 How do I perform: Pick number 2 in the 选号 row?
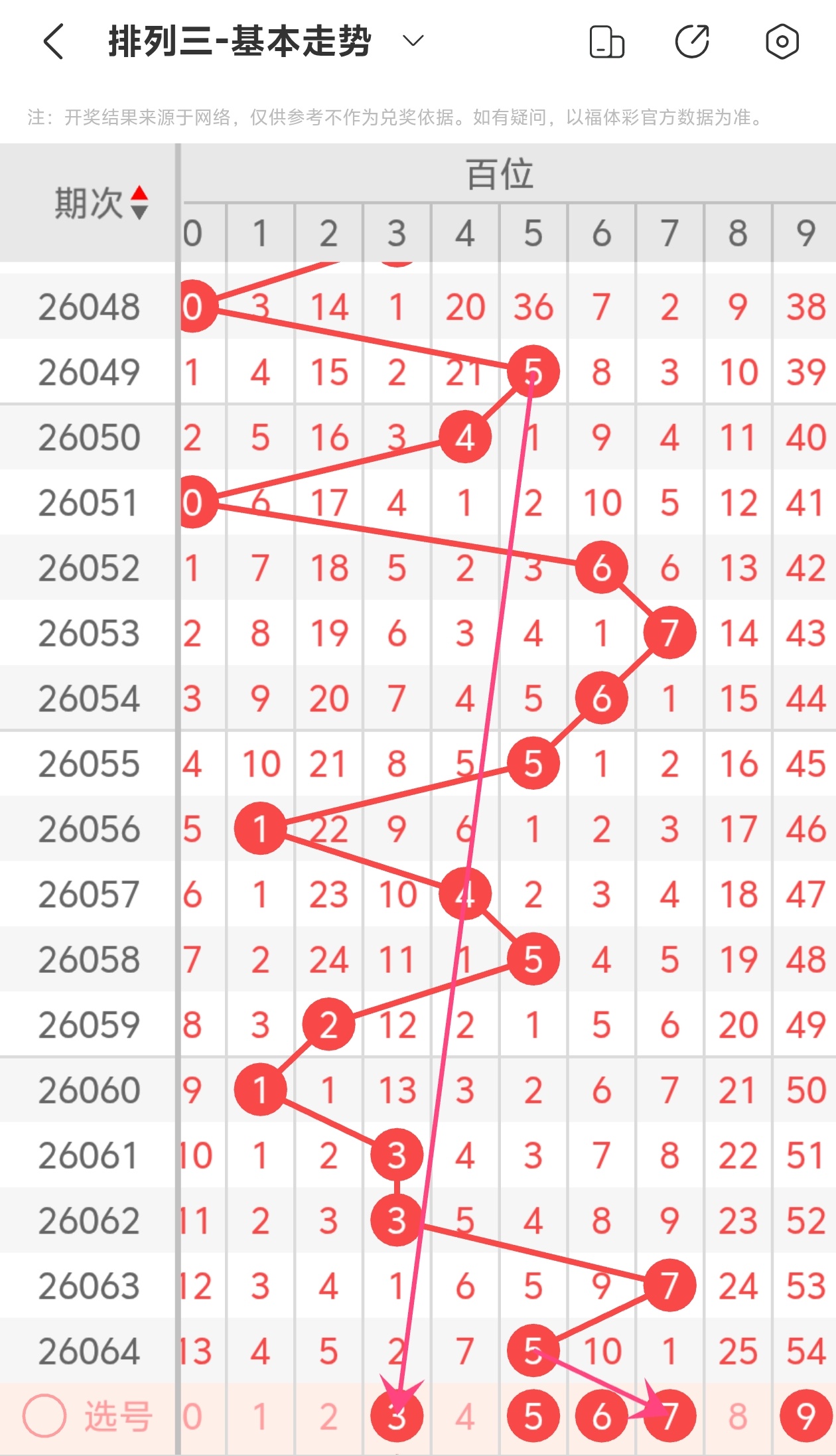click(x=328, y=1417)
